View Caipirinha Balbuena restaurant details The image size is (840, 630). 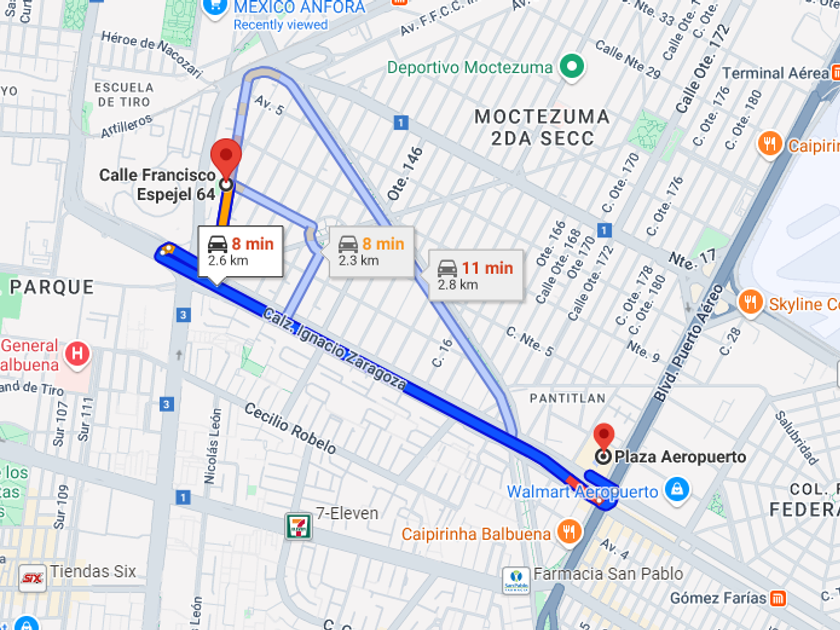(569, 532)
